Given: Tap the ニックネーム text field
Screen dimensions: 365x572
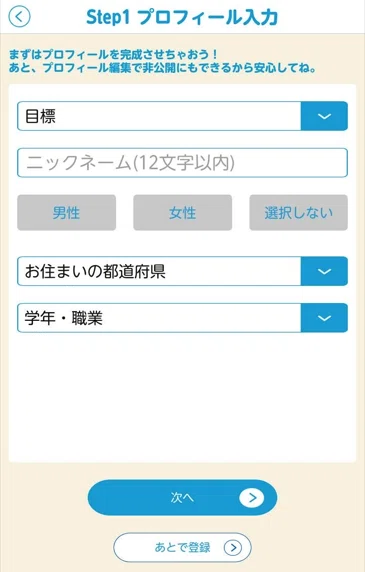Looking at the screenshot, I should [182, 163].
